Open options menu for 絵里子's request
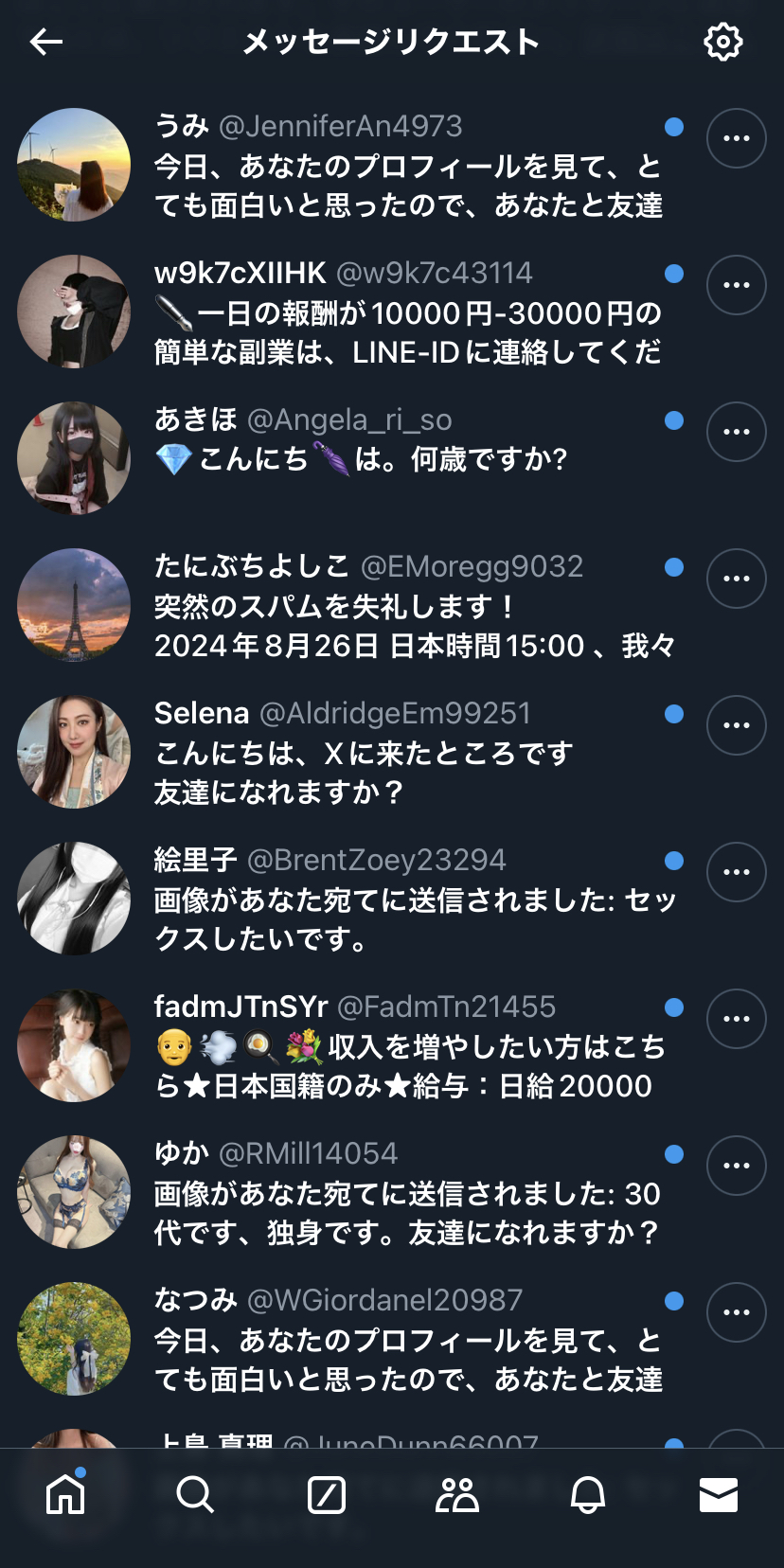The height and width of the screenshot is (1568, 784). click(736, 872)
